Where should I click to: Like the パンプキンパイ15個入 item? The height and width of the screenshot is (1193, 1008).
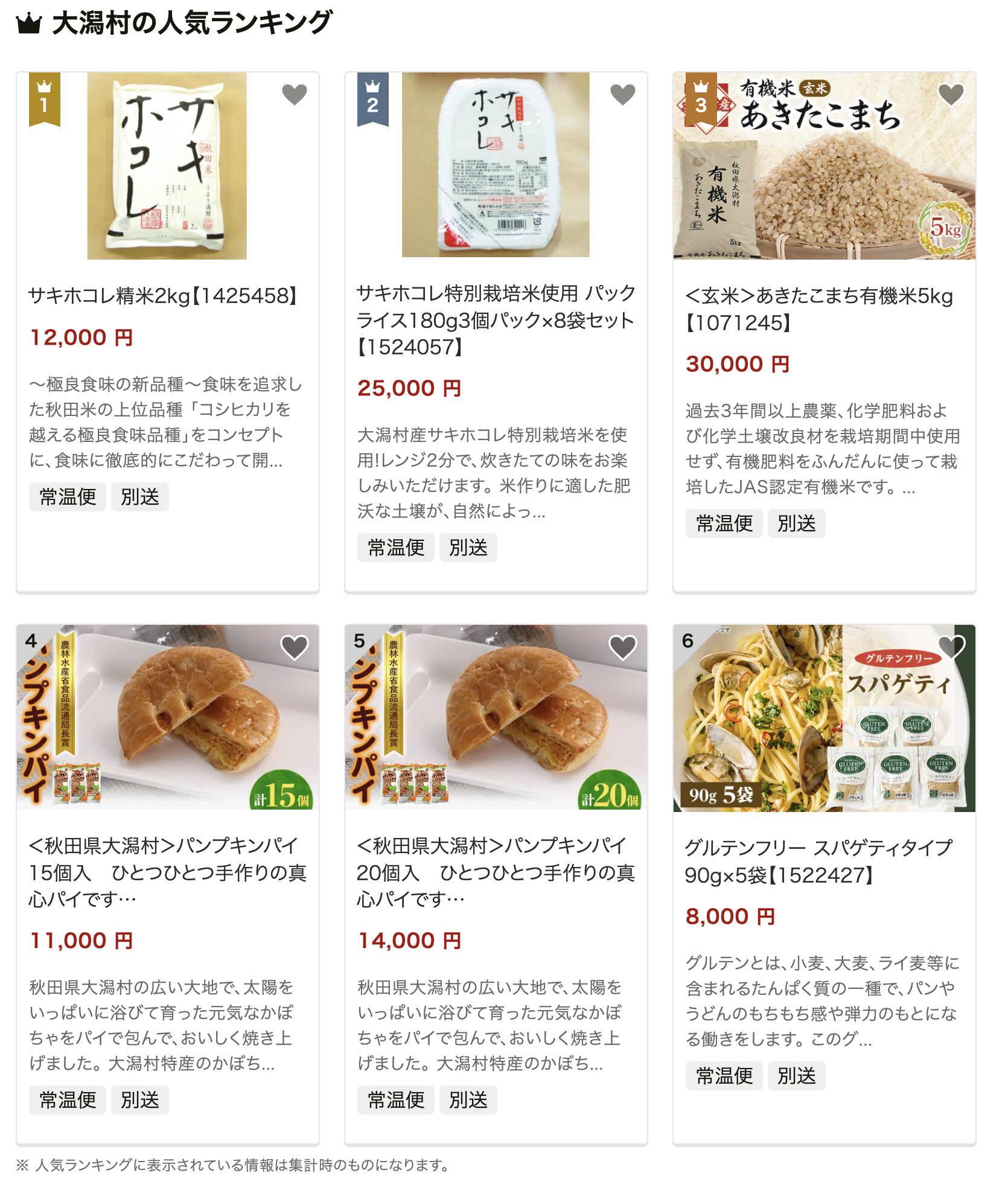pos(294,648)
